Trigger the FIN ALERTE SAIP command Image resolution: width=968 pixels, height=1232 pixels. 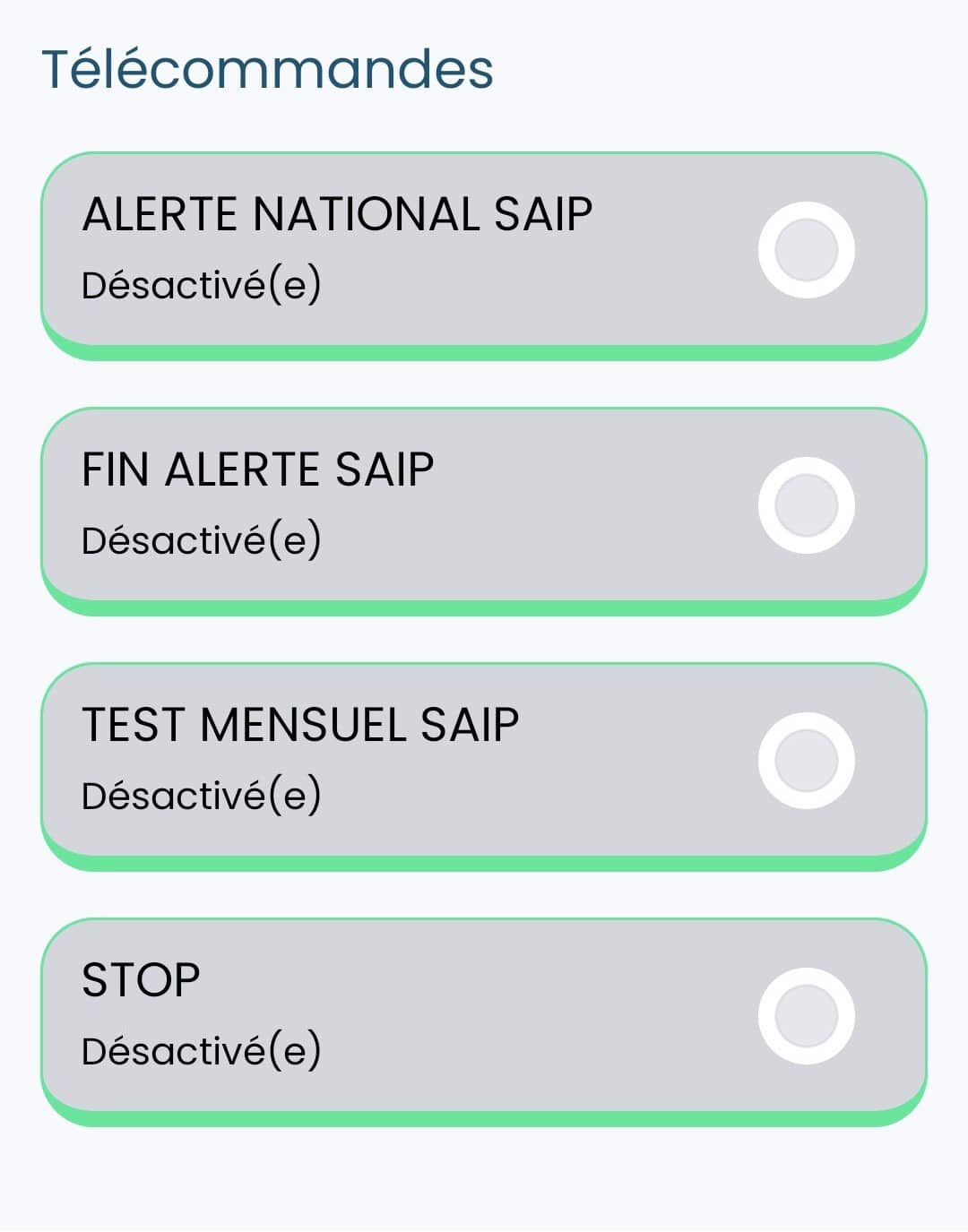coord(806,505)
